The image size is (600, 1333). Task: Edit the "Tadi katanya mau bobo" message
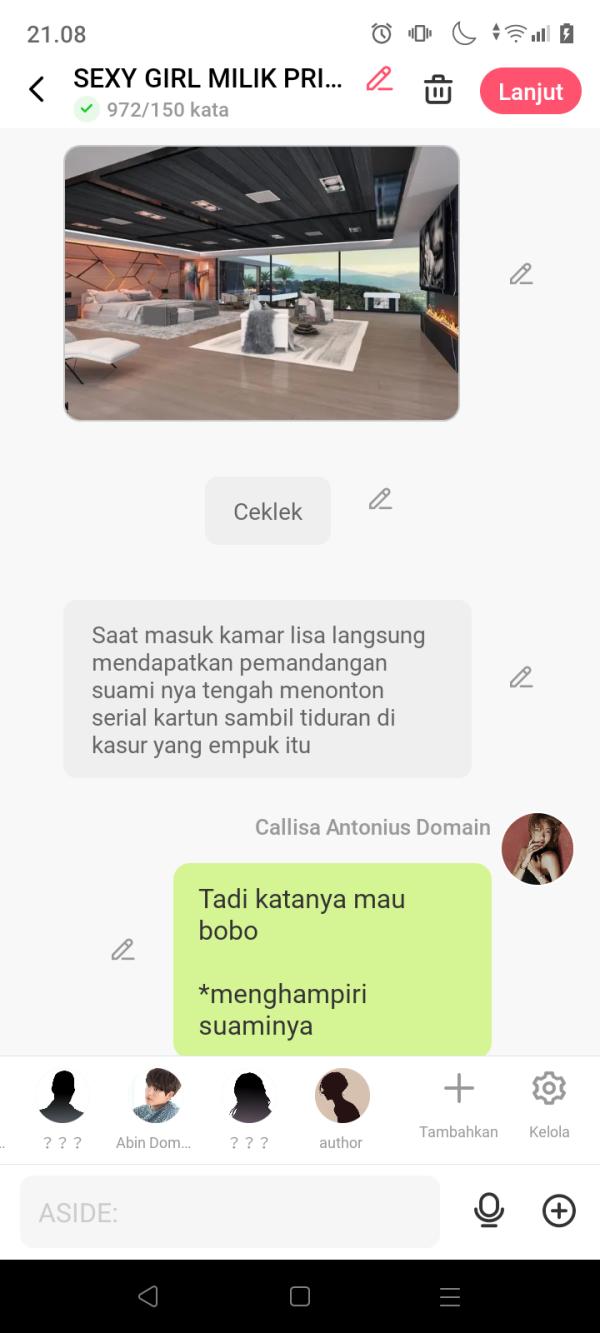pyautogui.click(x=123, y=950)
